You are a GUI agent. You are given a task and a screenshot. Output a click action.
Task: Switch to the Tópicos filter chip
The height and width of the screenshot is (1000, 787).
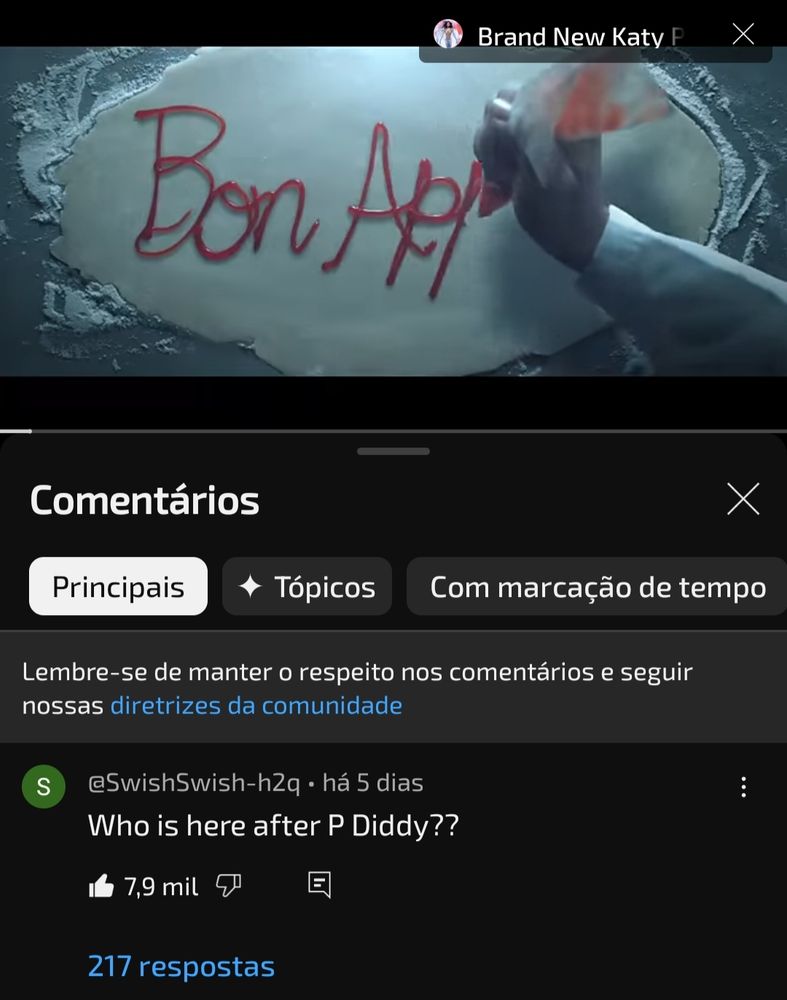click(x=307, y=587)
